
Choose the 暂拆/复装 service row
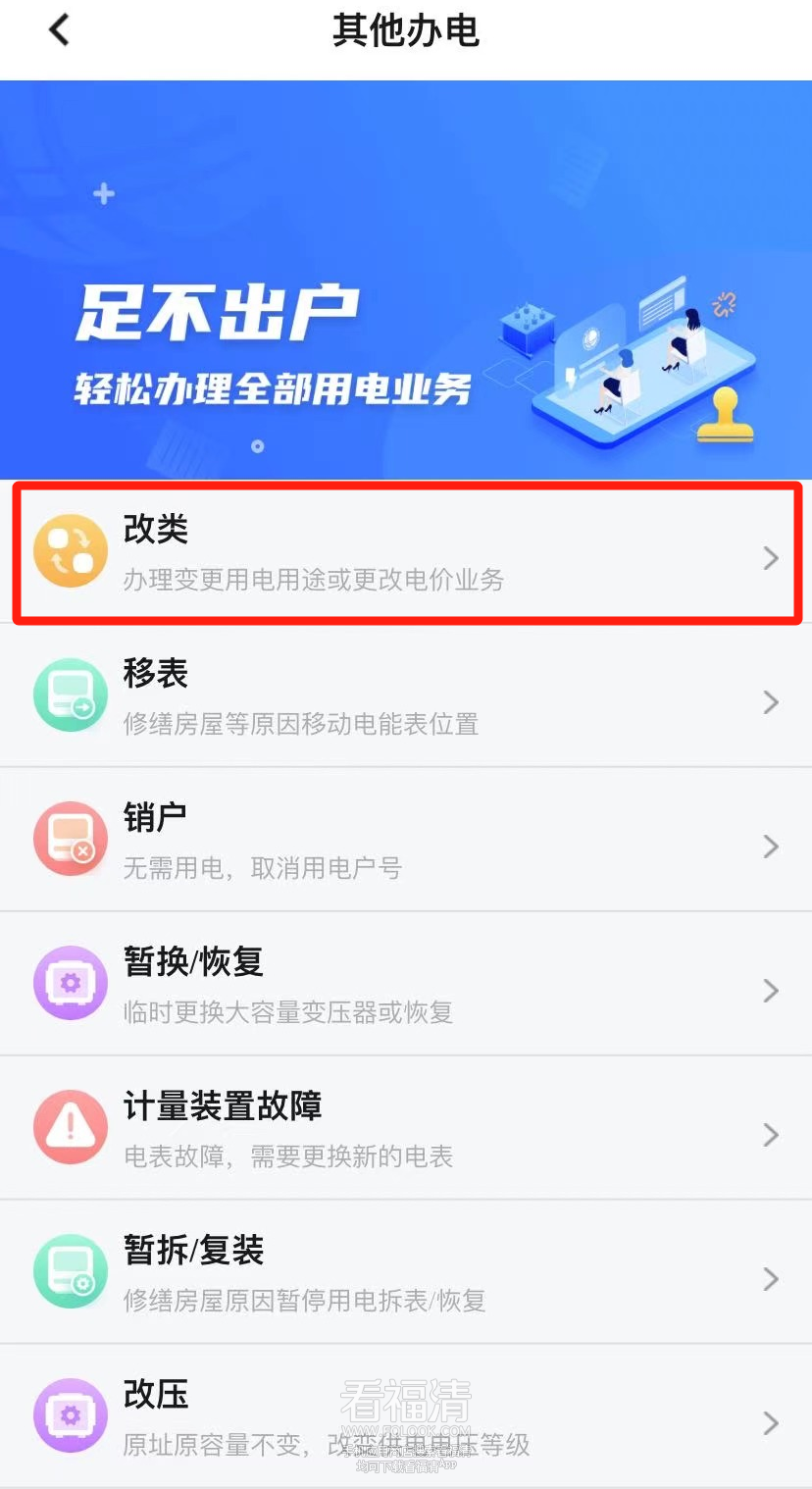pyautogui.click(x=406, y=1272)
